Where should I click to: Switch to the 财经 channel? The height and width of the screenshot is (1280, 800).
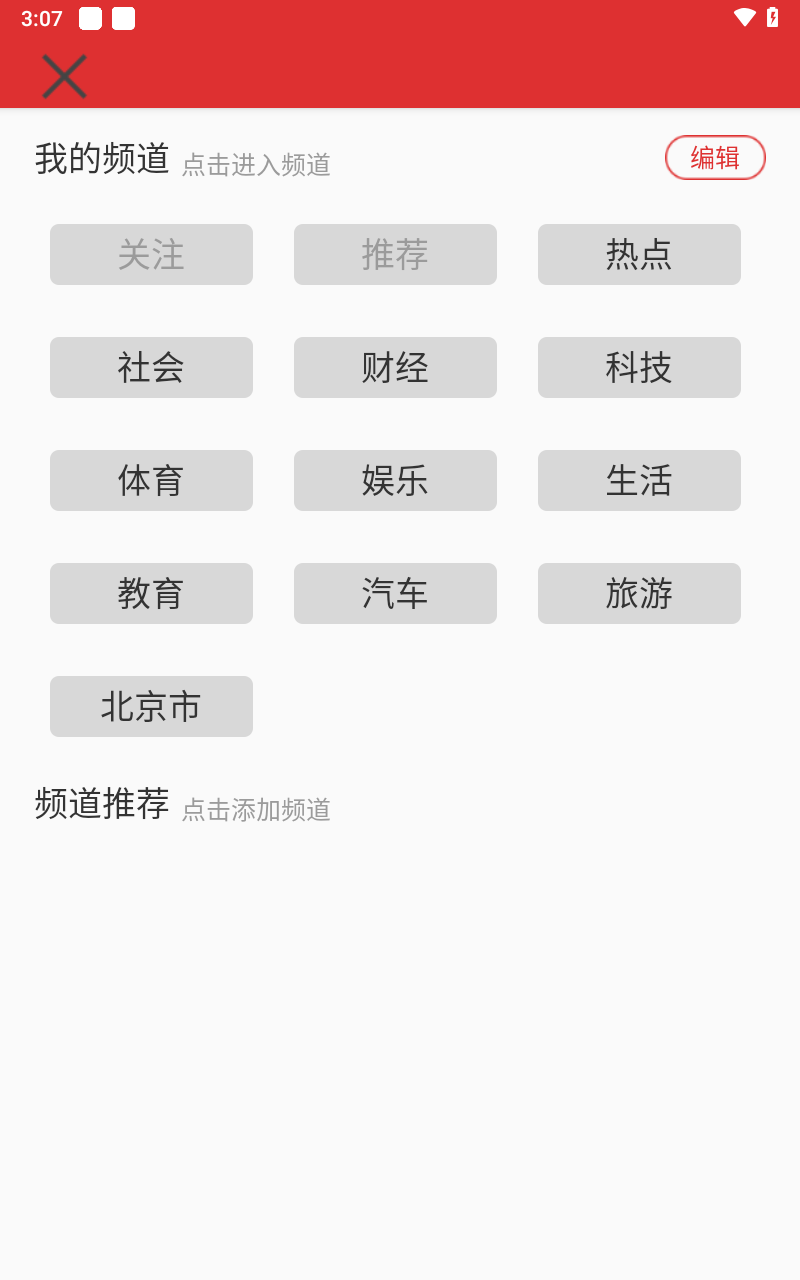click(x=395, y=368)
